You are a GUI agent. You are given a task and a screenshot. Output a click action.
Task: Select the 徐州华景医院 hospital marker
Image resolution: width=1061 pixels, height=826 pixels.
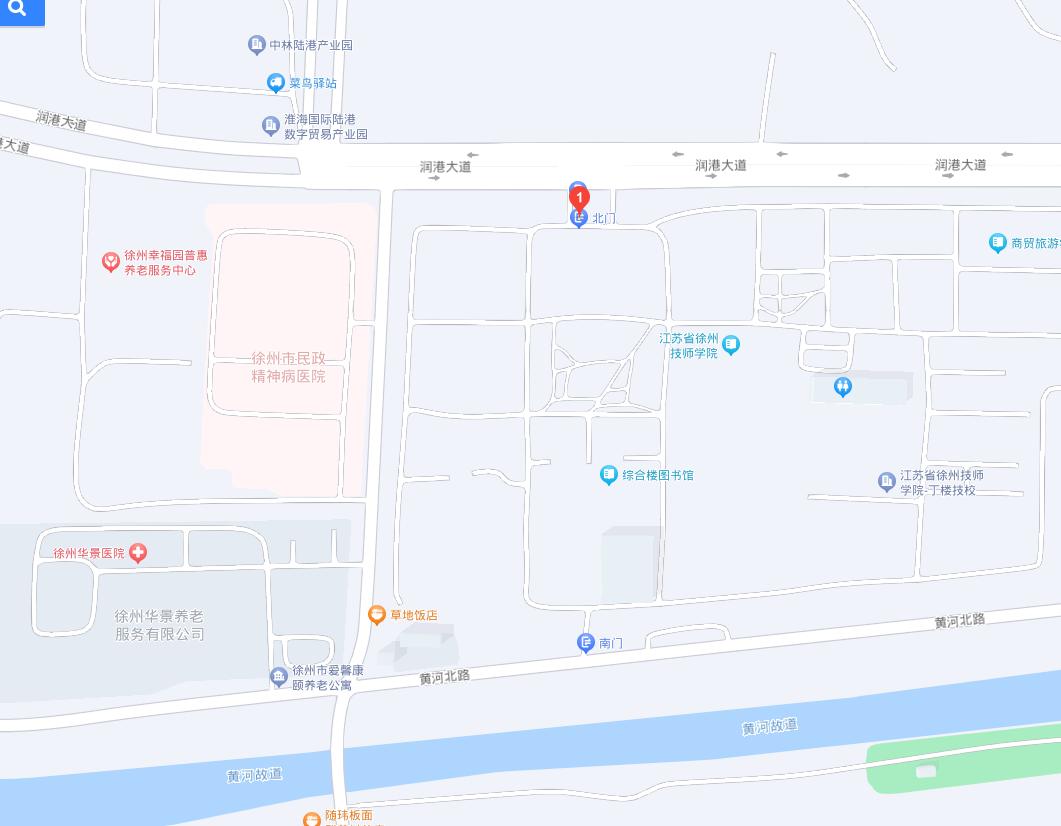click(x=137, y=553)
